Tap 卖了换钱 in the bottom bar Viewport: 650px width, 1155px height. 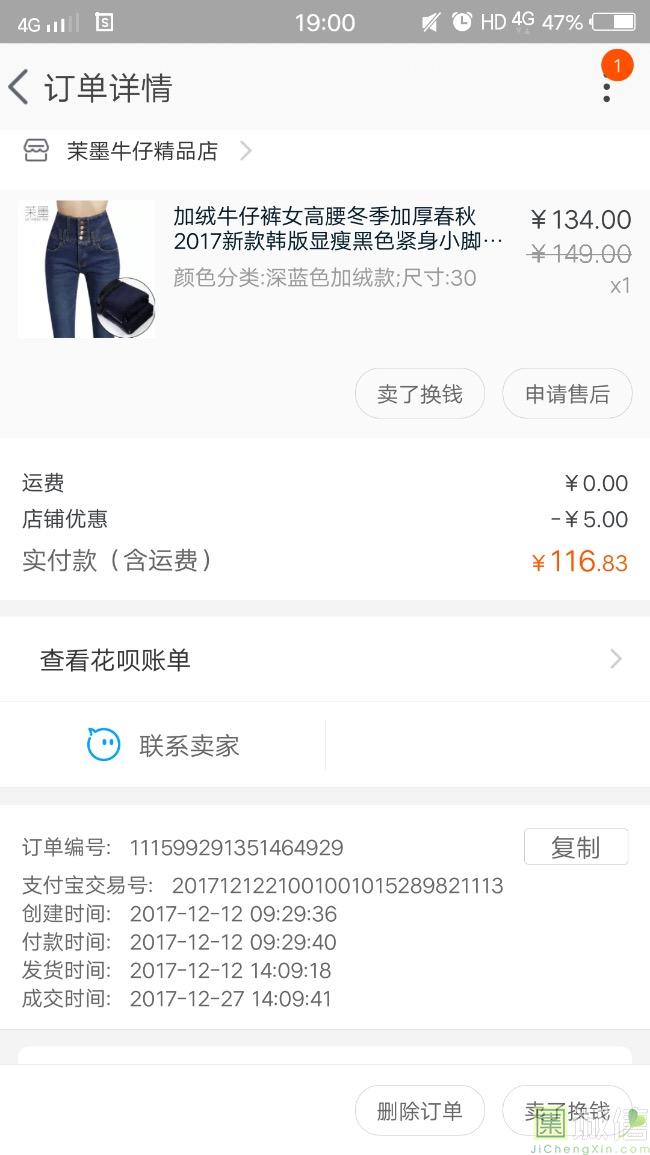click(567, 1111)
